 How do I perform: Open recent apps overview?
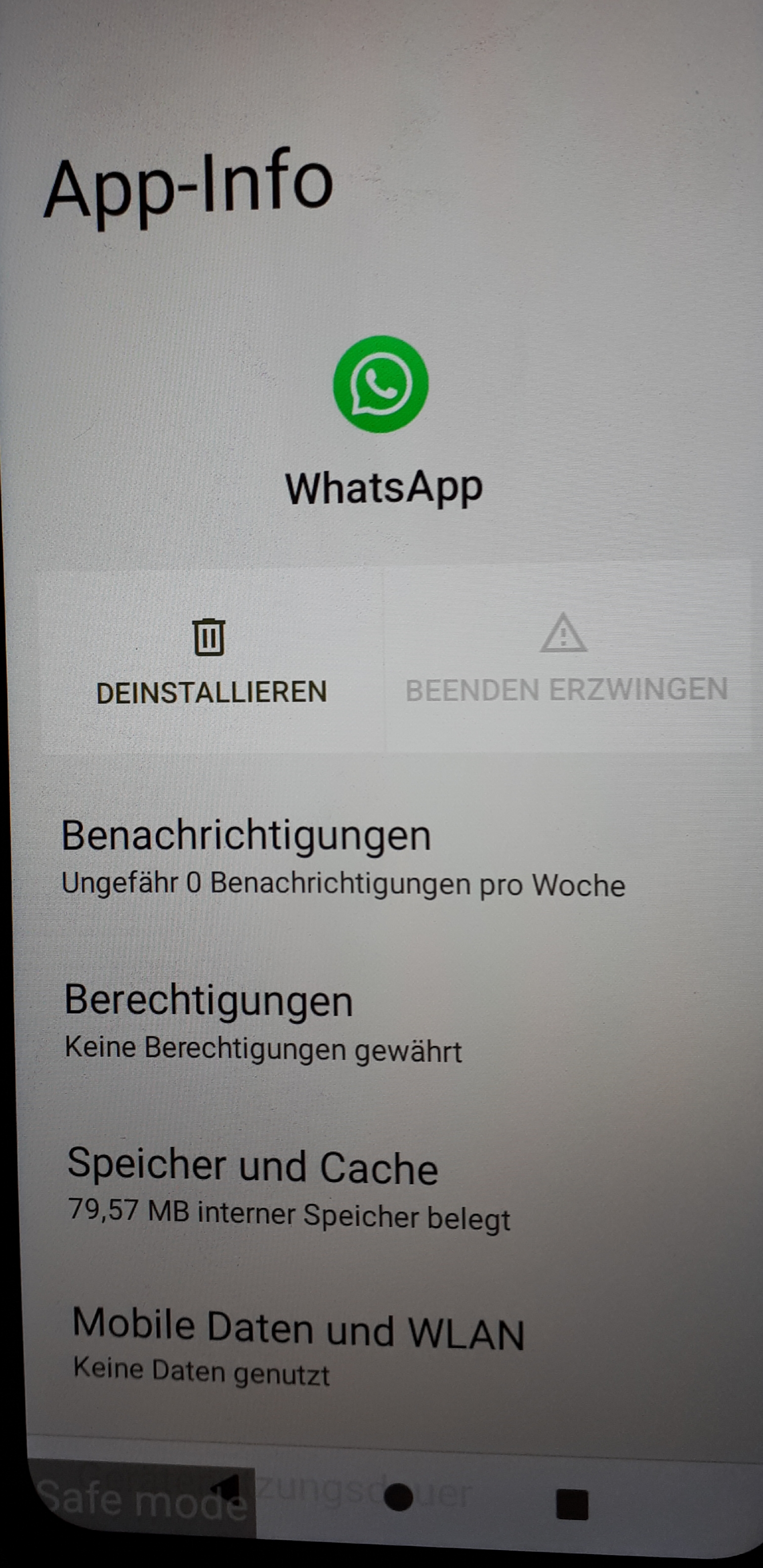[572, 1504]
